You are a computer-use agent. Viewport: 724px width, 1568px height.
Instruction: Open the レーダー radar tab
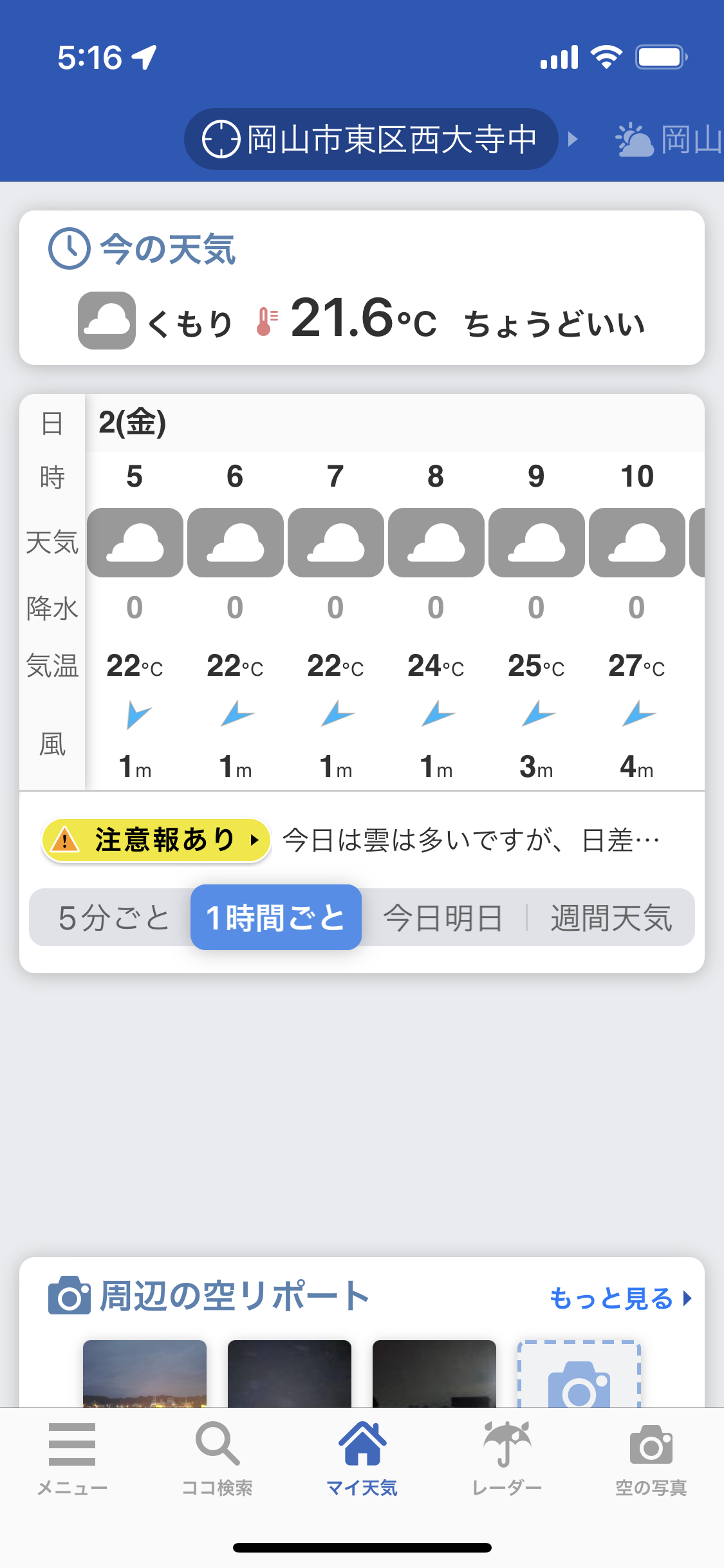(x=506, y=1459)
